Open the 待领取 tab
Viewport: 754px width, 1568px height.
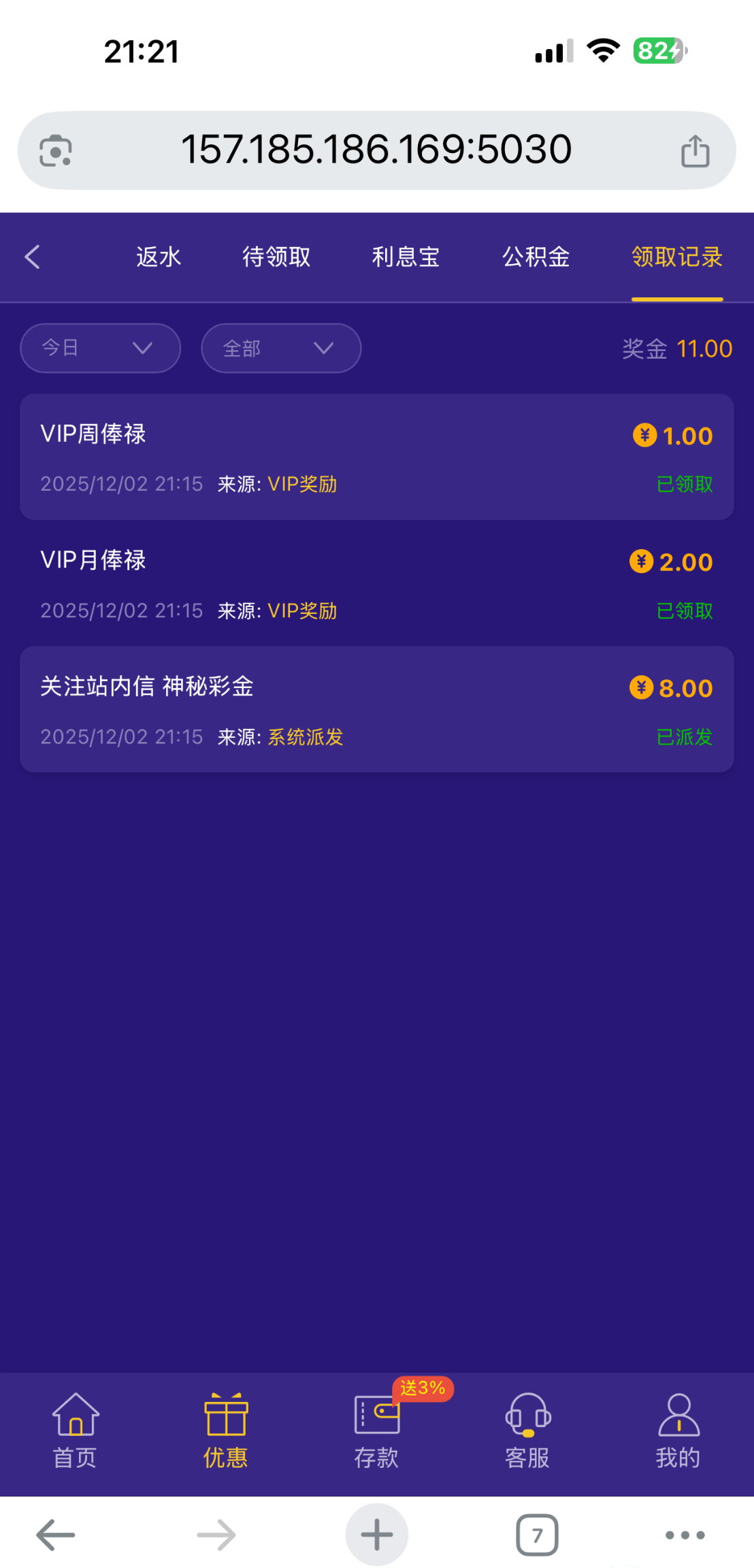point(276,257)
